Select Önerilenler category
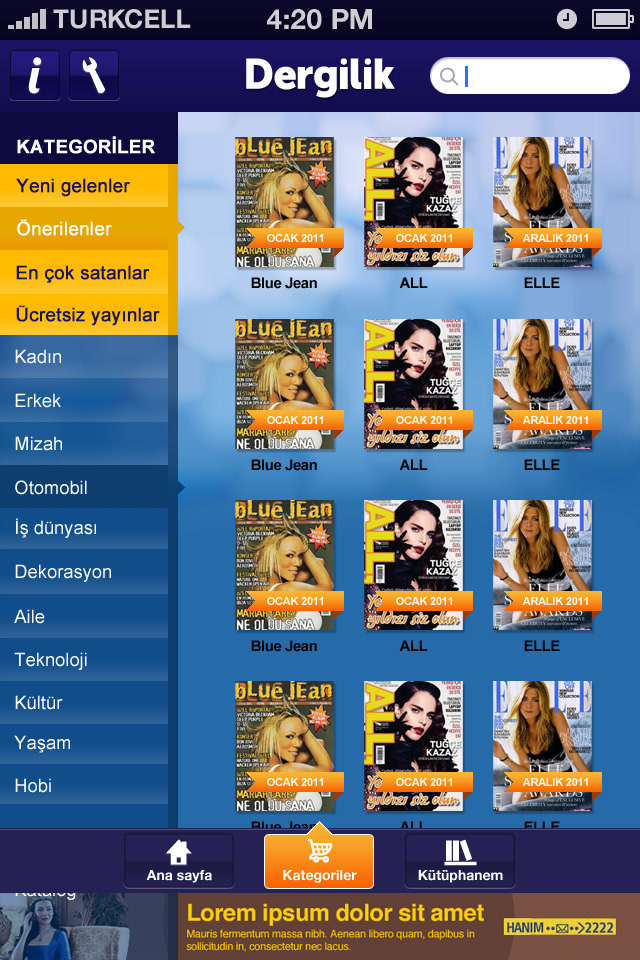 coord(89,229)
